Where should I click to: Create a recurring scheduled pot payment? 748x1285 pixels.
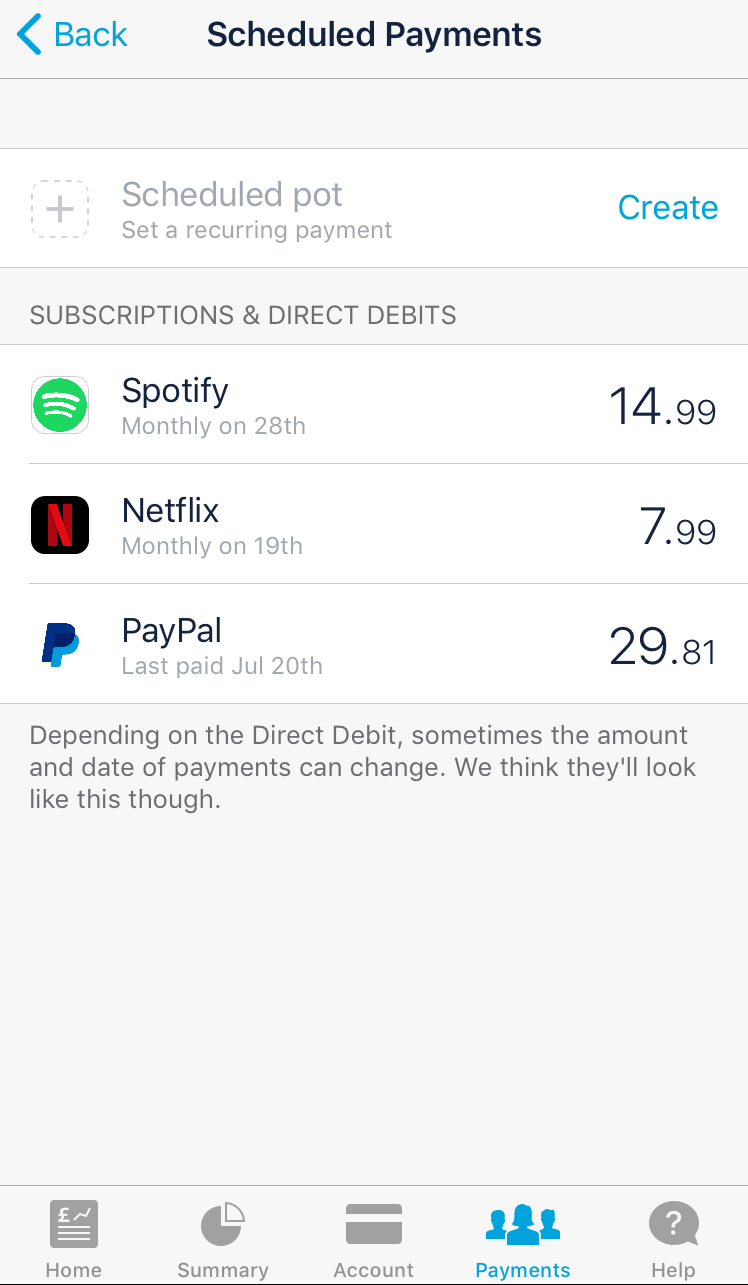(667, 208)
